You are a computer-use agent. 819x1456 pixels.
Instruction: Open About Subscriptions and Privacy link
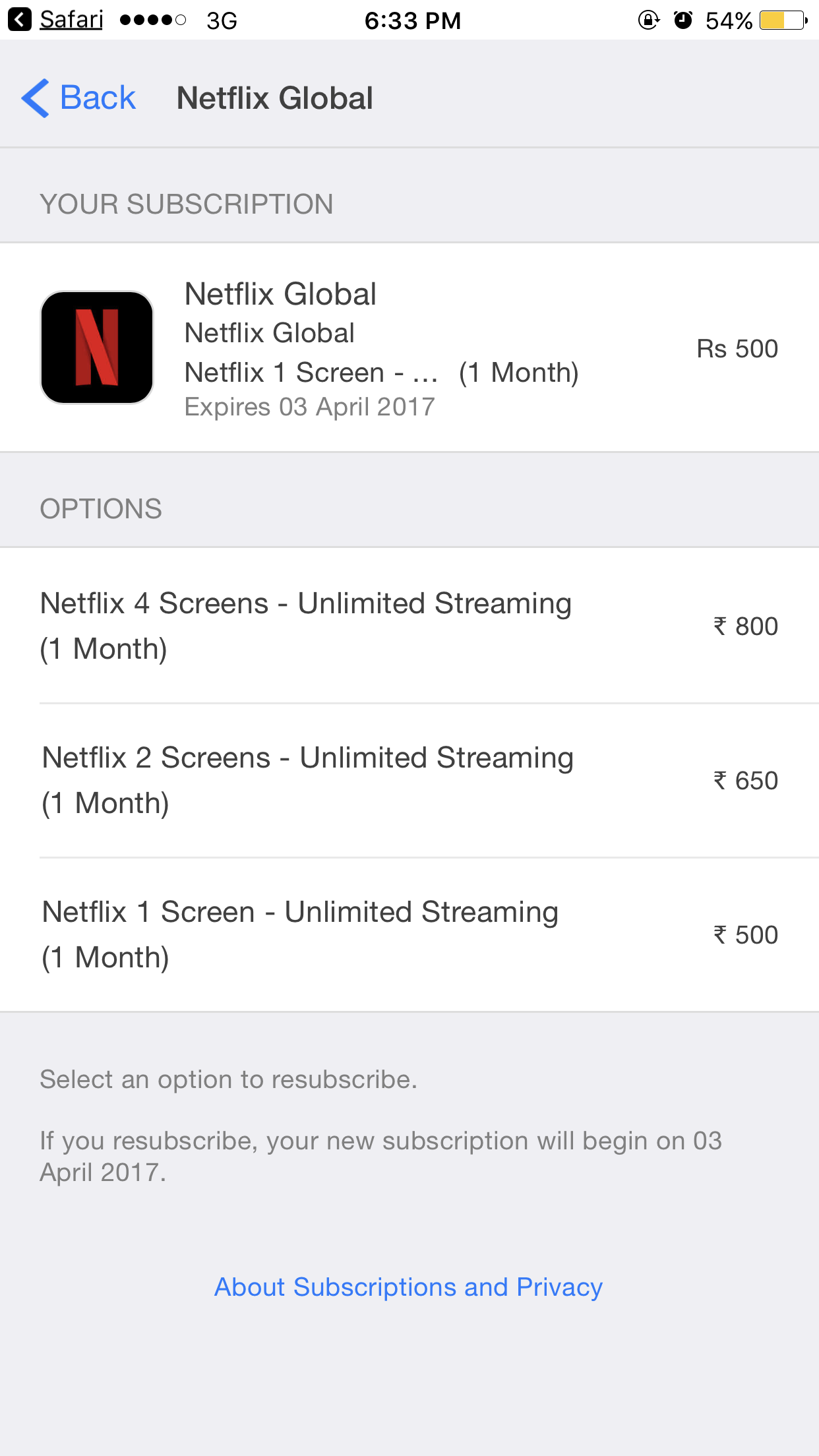(409, 1287)
